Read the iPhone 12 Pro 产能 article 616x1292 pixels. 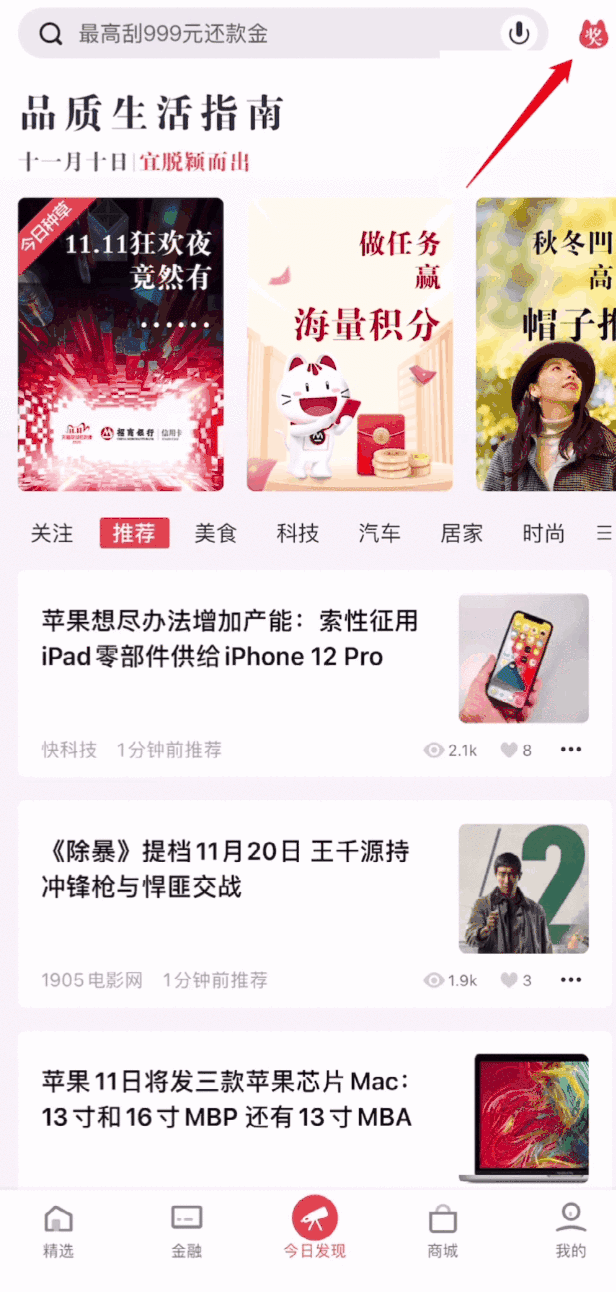coord(230,639)
